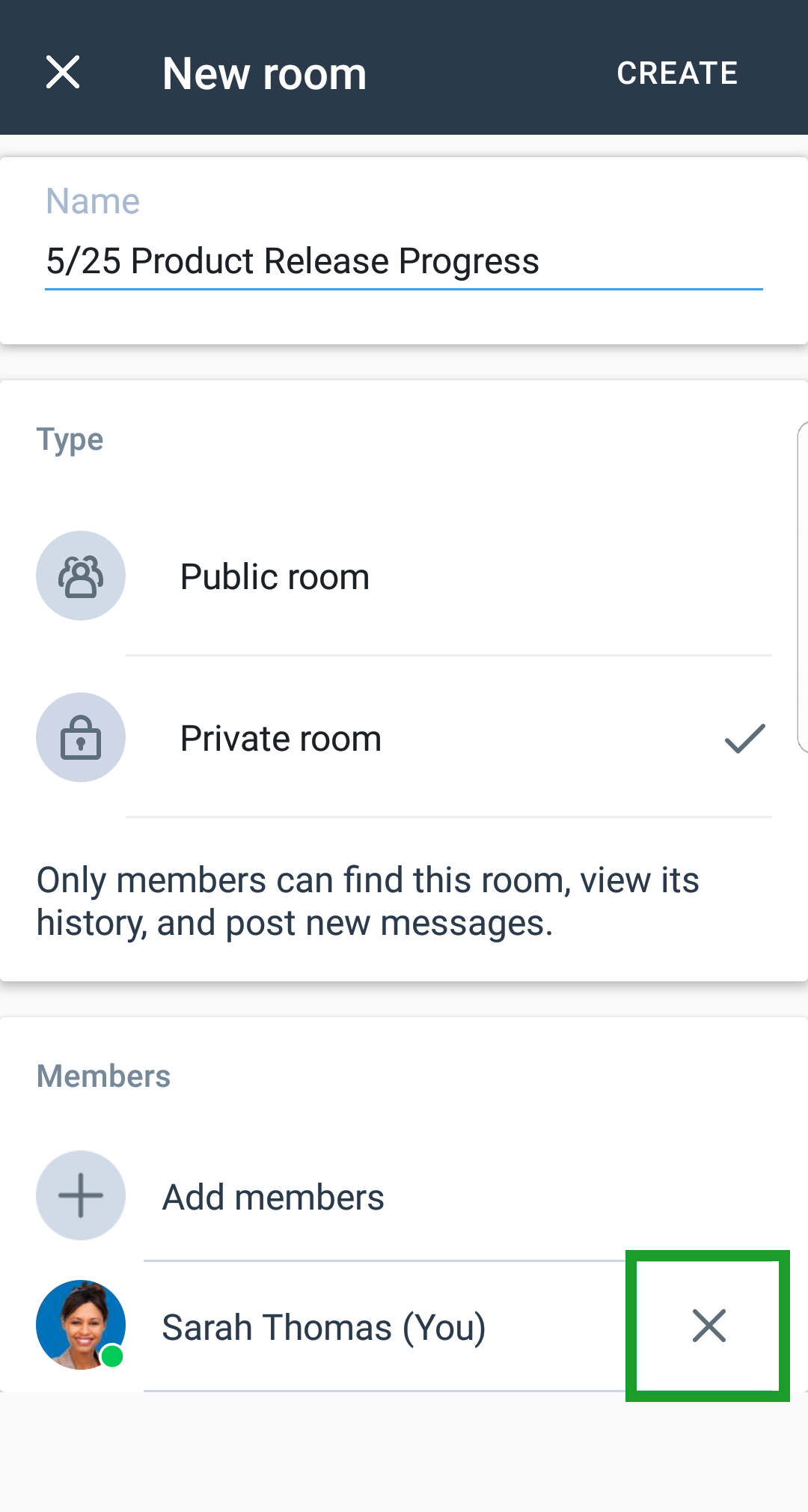This screenshot has width=808, height=1512.
Task: Tap CREATE to make the room
Action: click(x=677, y=73)
